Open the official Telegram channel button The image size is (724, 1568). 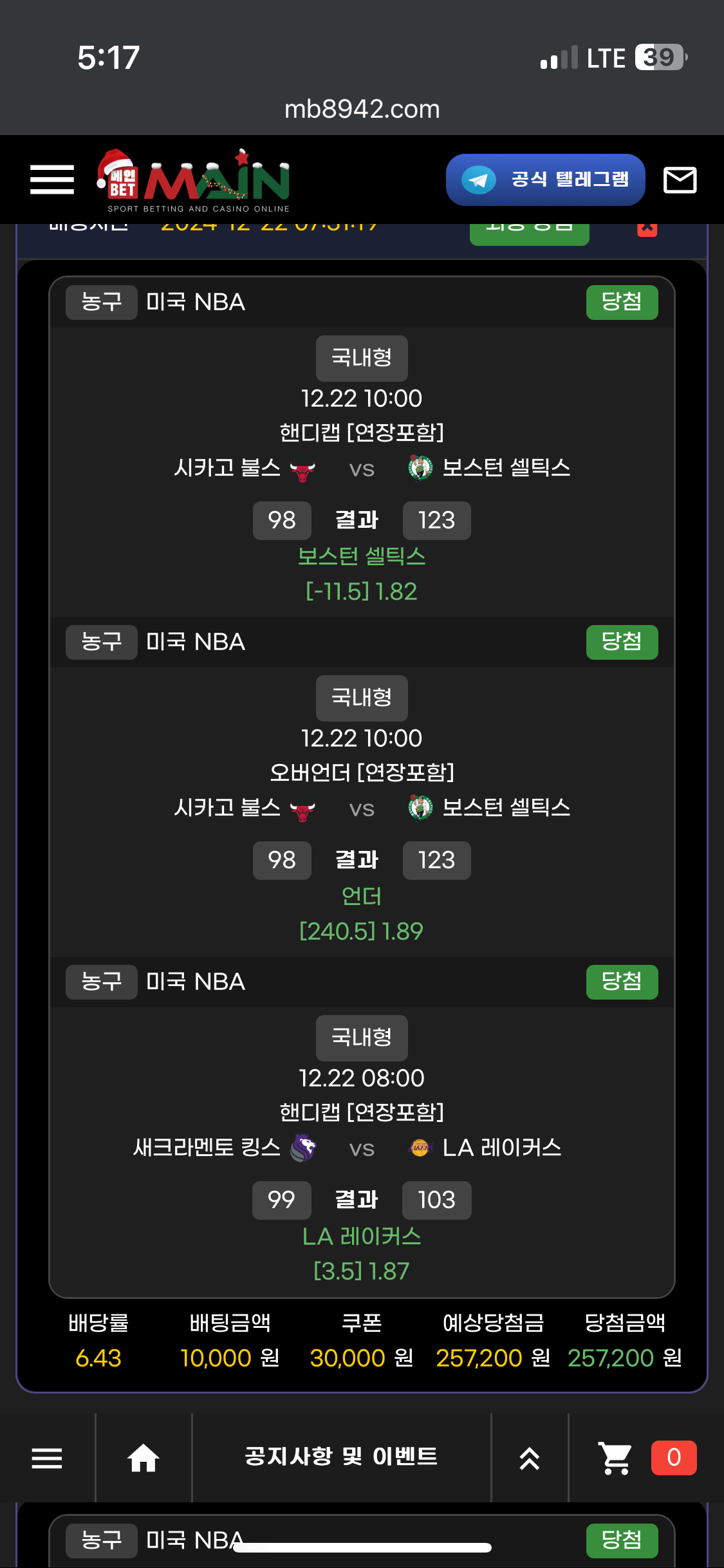tap(545, 180)
